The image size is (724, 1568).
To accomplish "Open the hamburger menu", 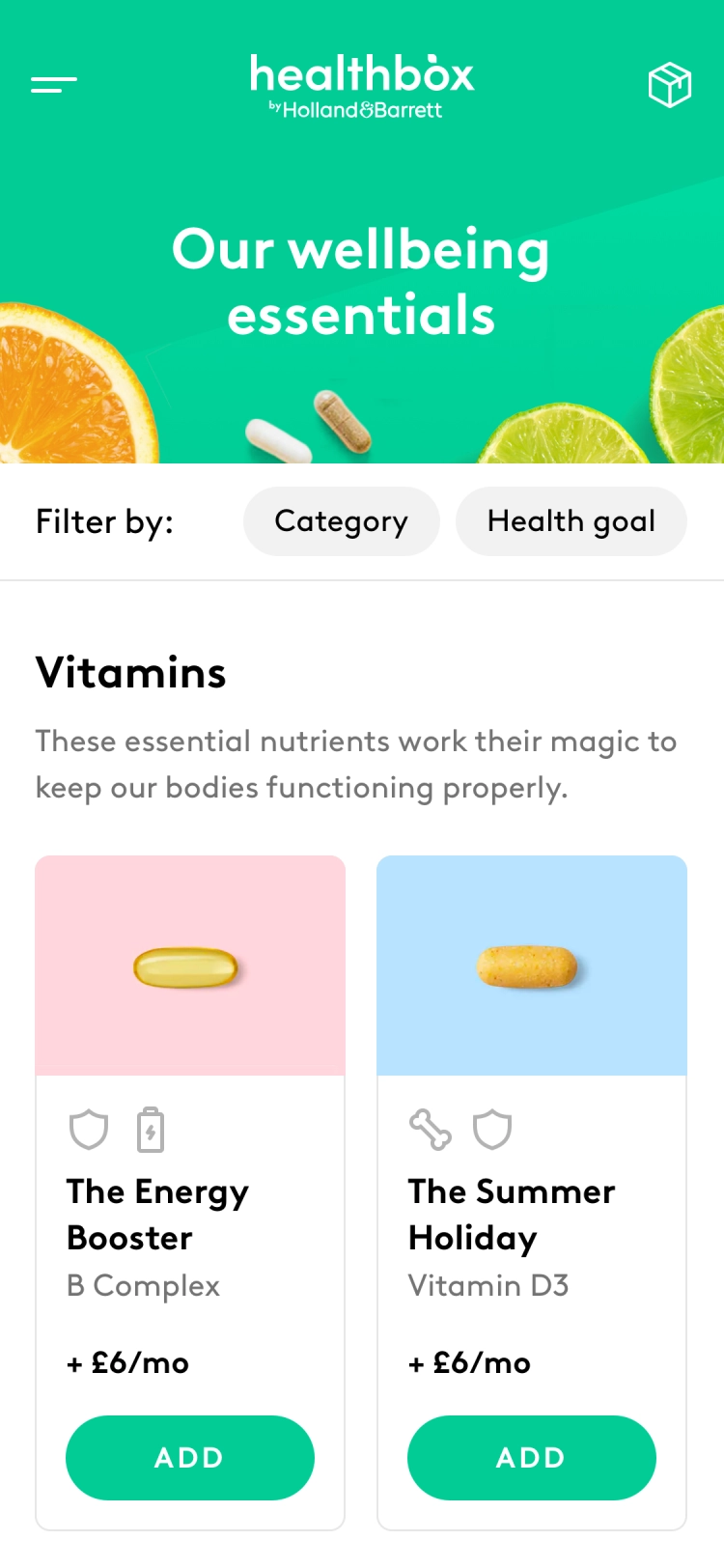I will [54, 85].
